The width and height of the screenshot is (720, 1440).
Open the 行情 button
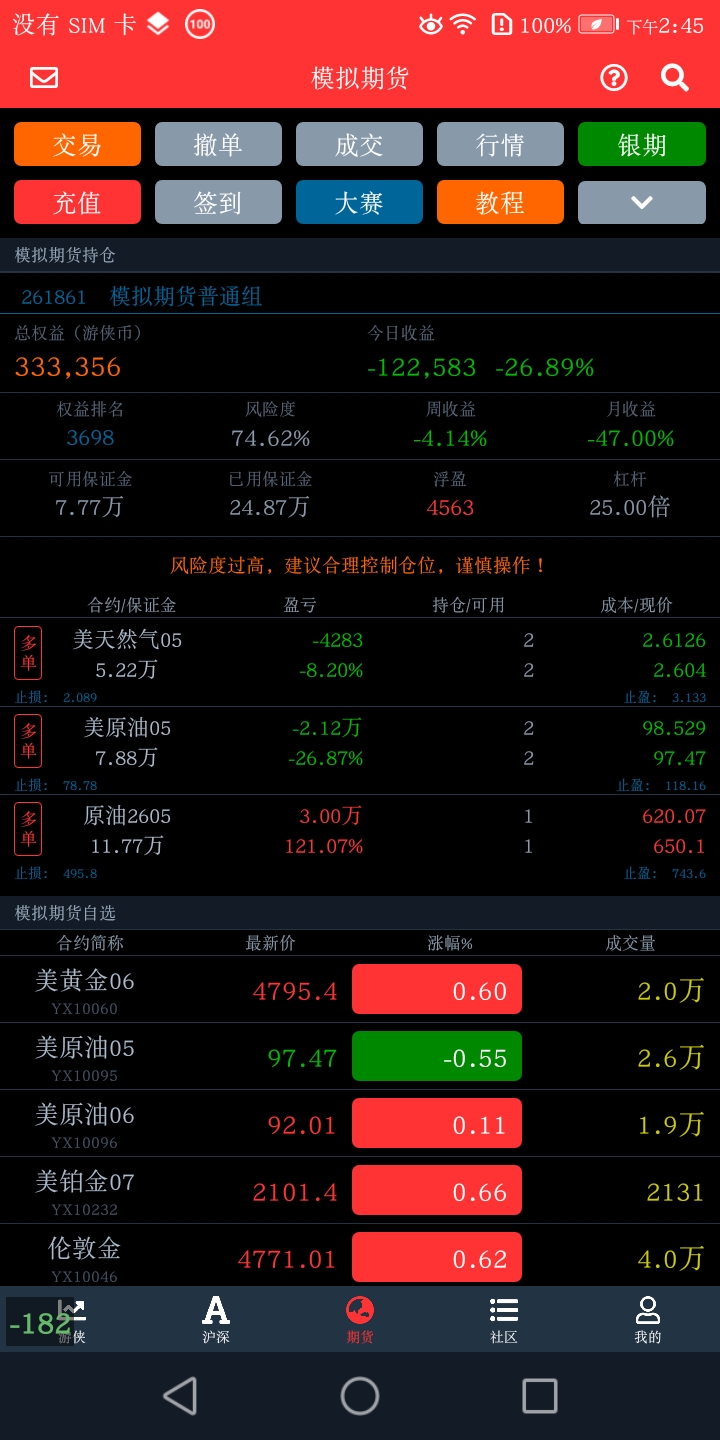pyautogui.click(x=500, y=145)
